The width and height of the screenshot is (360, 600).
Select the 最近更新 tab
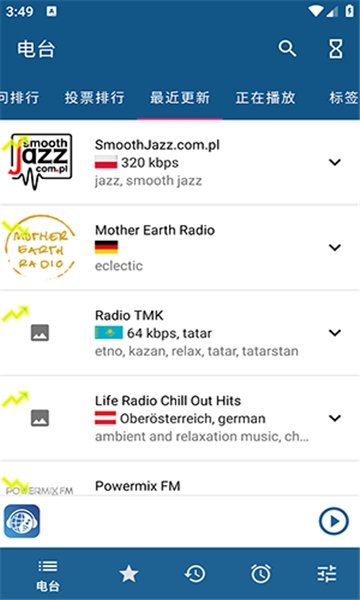click(x=180, y=98)
